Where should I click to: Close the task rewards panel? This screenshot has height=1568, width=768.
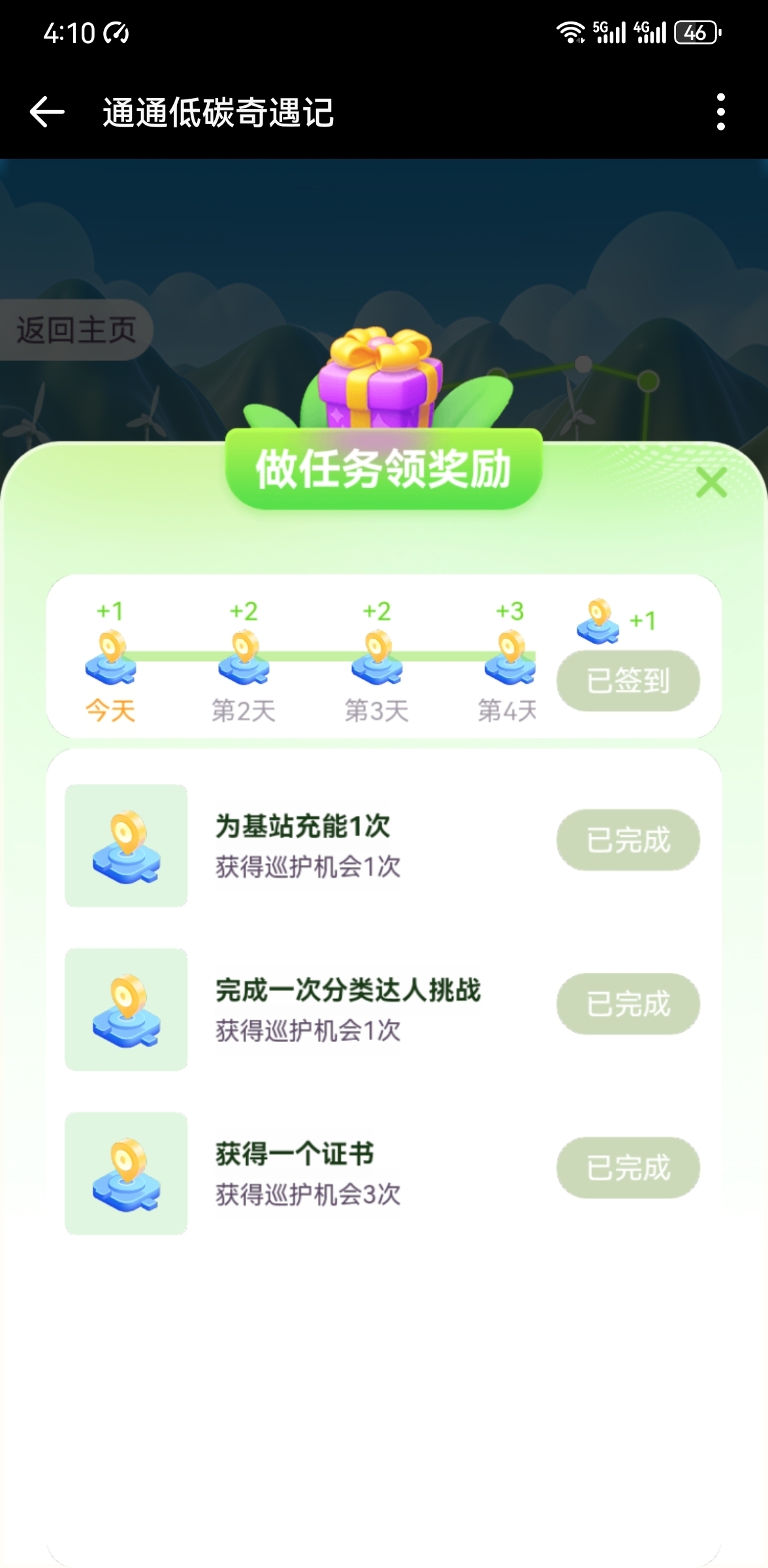click(711, 483)
